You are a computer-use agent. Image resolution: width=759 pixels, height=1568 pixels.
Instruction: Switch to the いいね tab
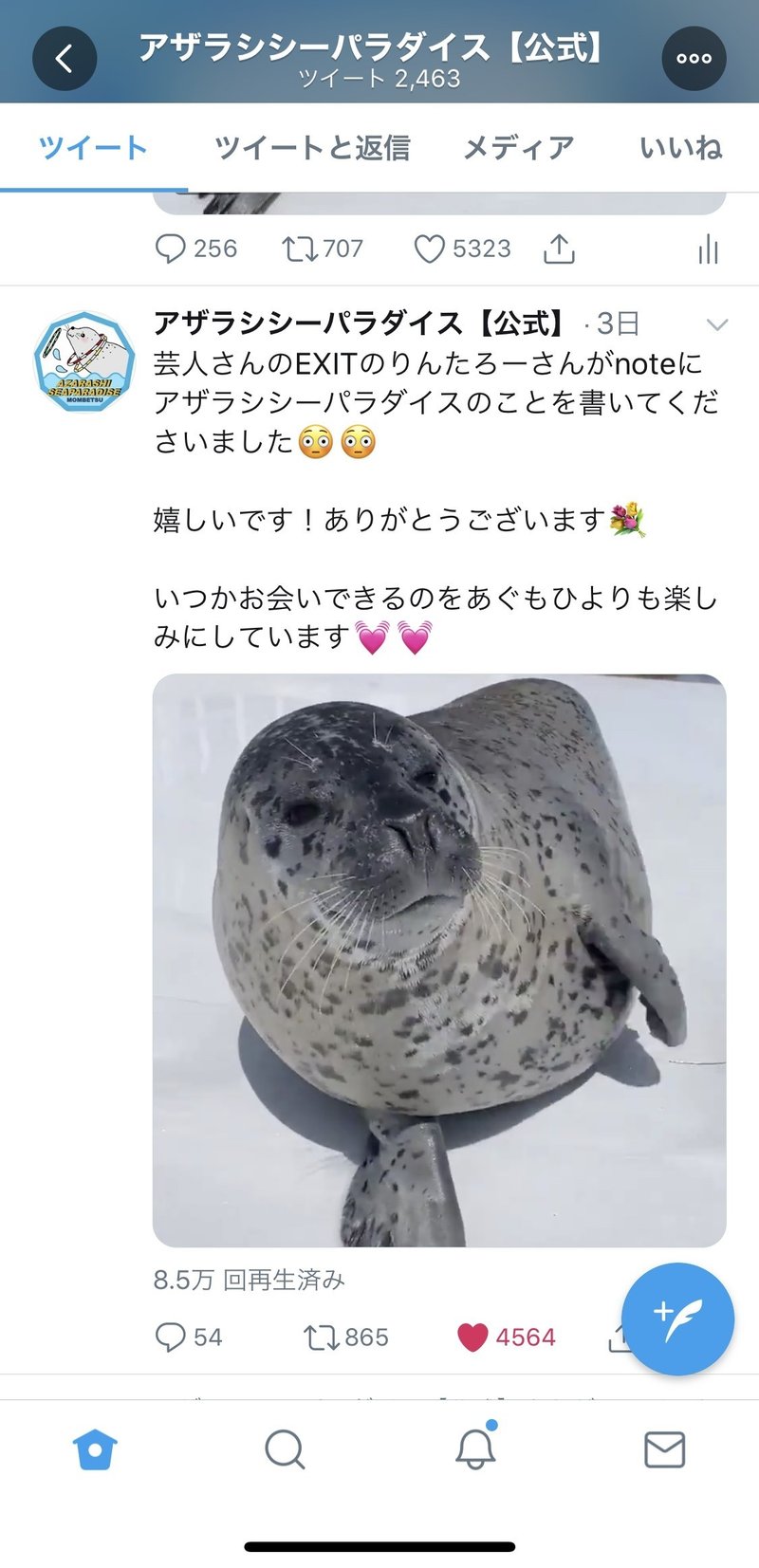point(680,148)
